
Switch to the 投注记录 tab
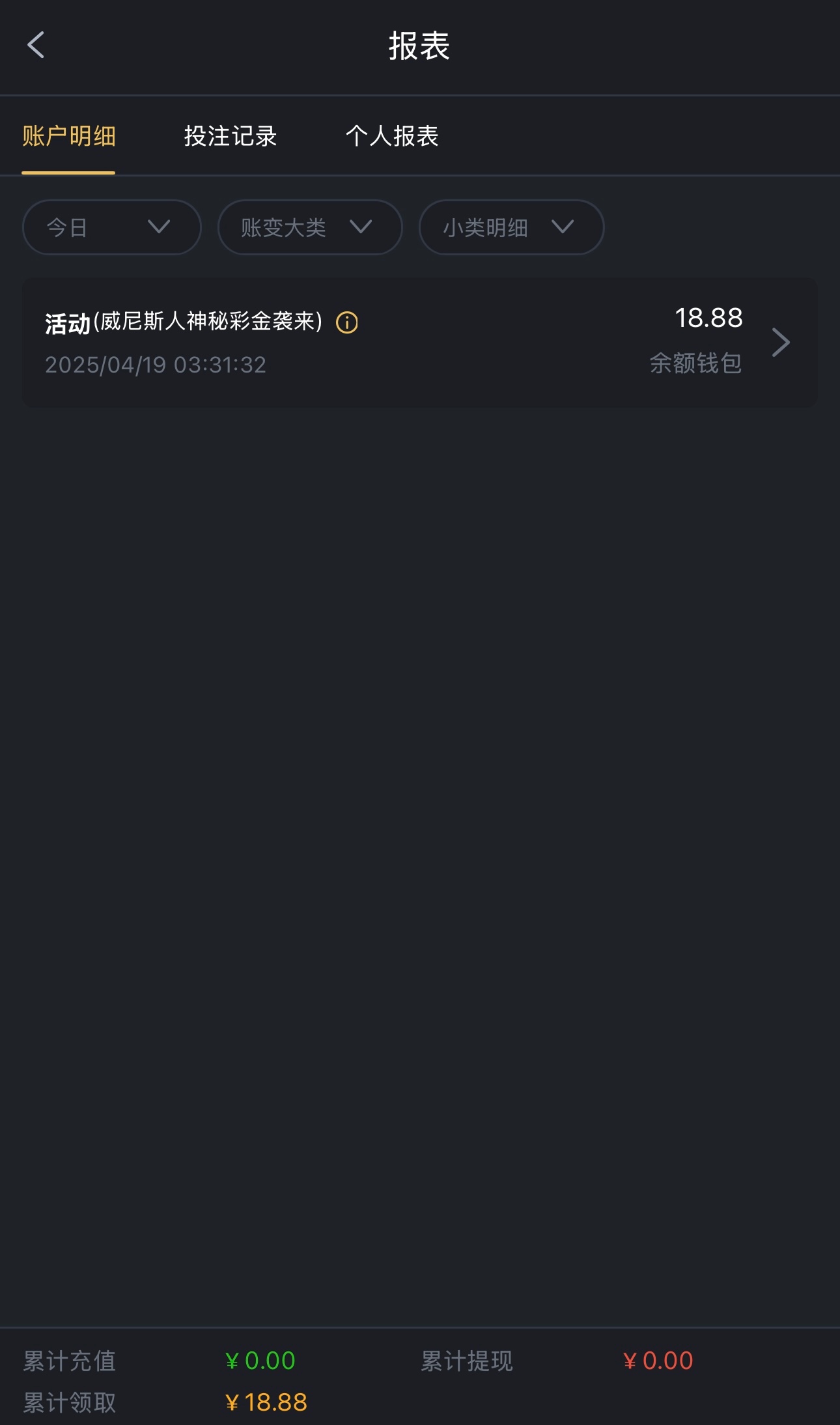[231, 136]
